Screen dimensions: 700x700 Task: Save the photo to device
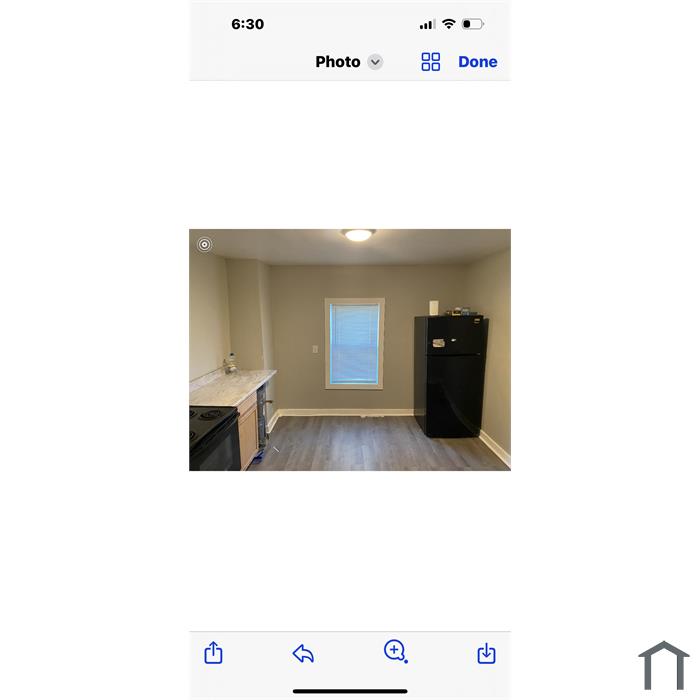point(486,653)
